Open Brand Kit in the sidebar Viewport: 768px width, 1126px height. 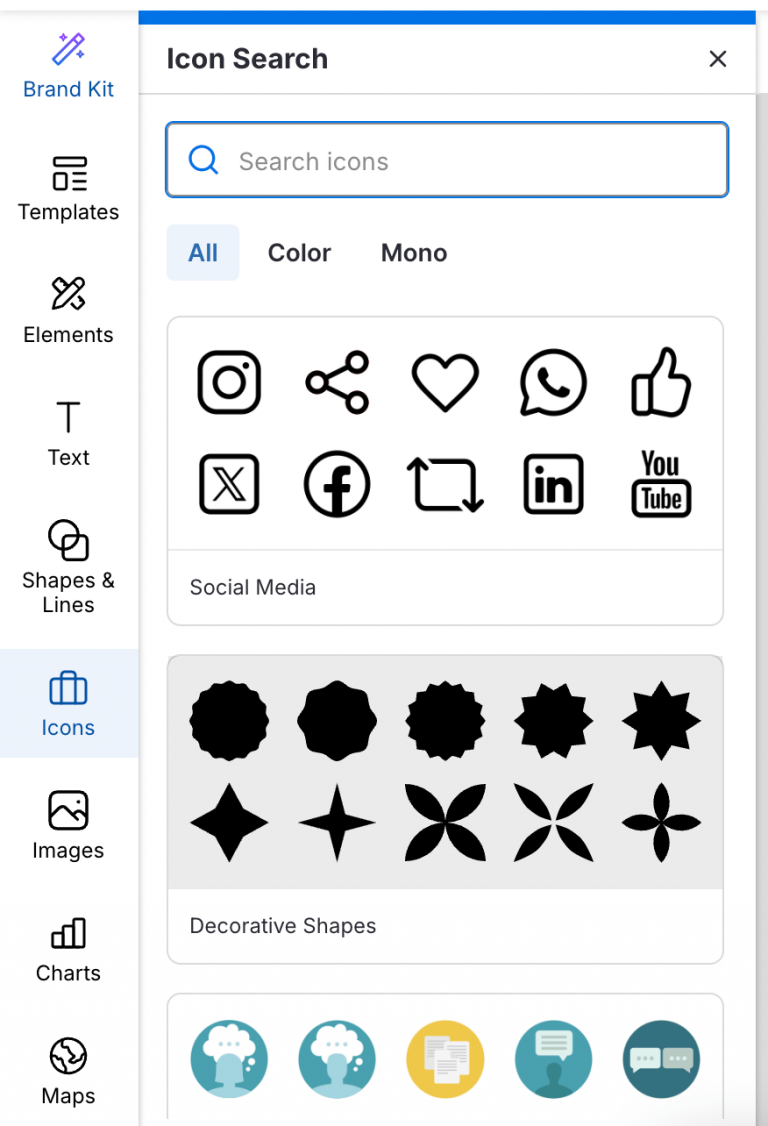click(68, 66)
